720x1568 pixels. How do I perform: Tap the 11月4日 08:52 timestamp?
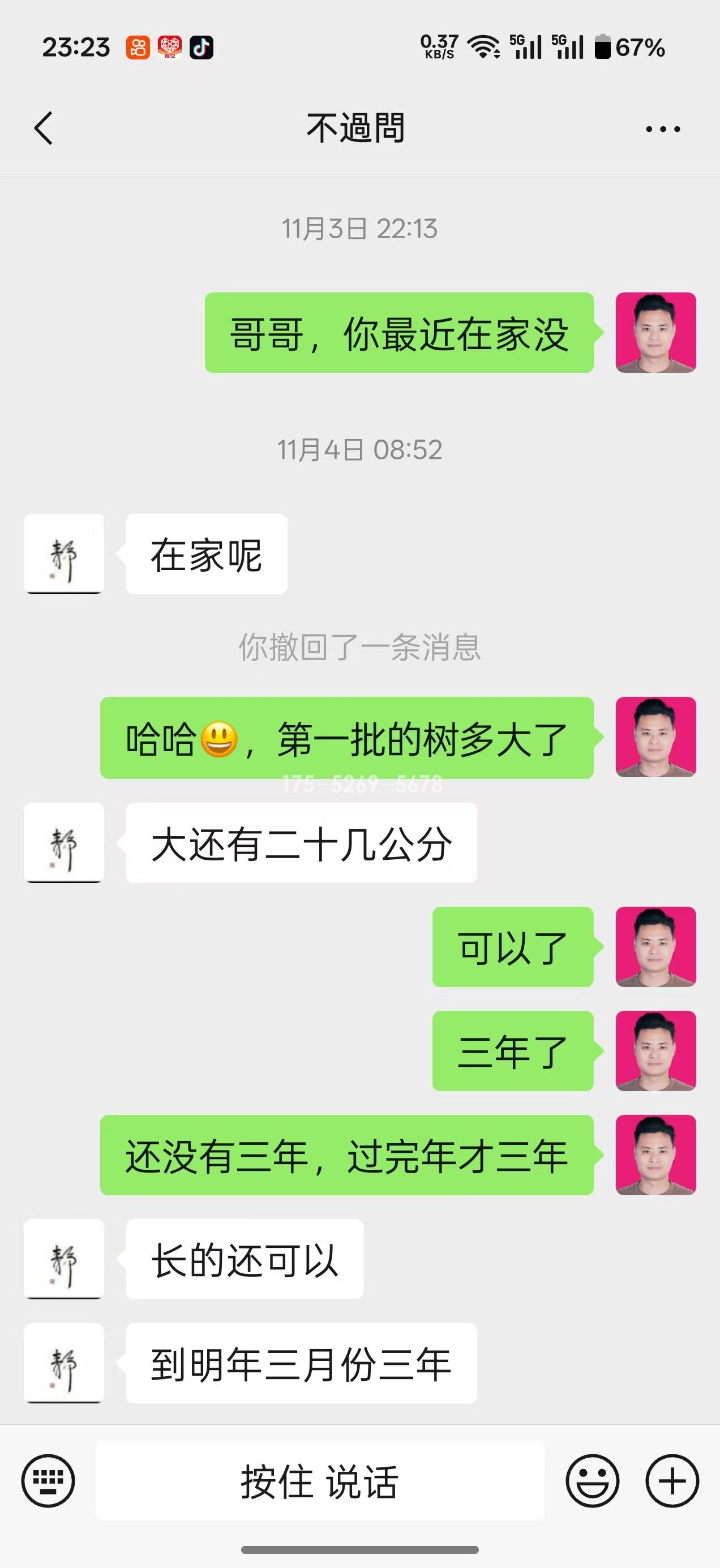[x=360, y=449]
